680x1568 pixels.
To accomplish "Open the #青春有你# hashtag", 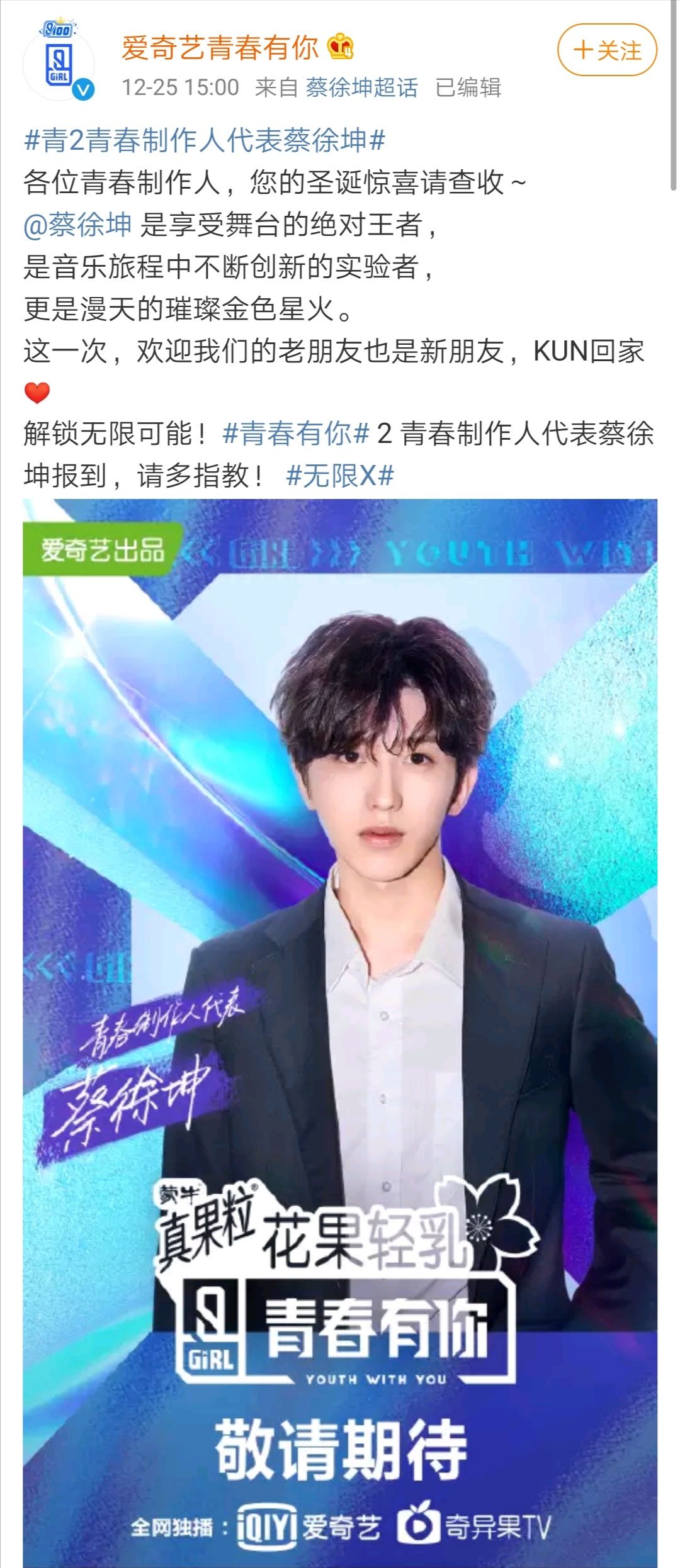I will 295,434.
